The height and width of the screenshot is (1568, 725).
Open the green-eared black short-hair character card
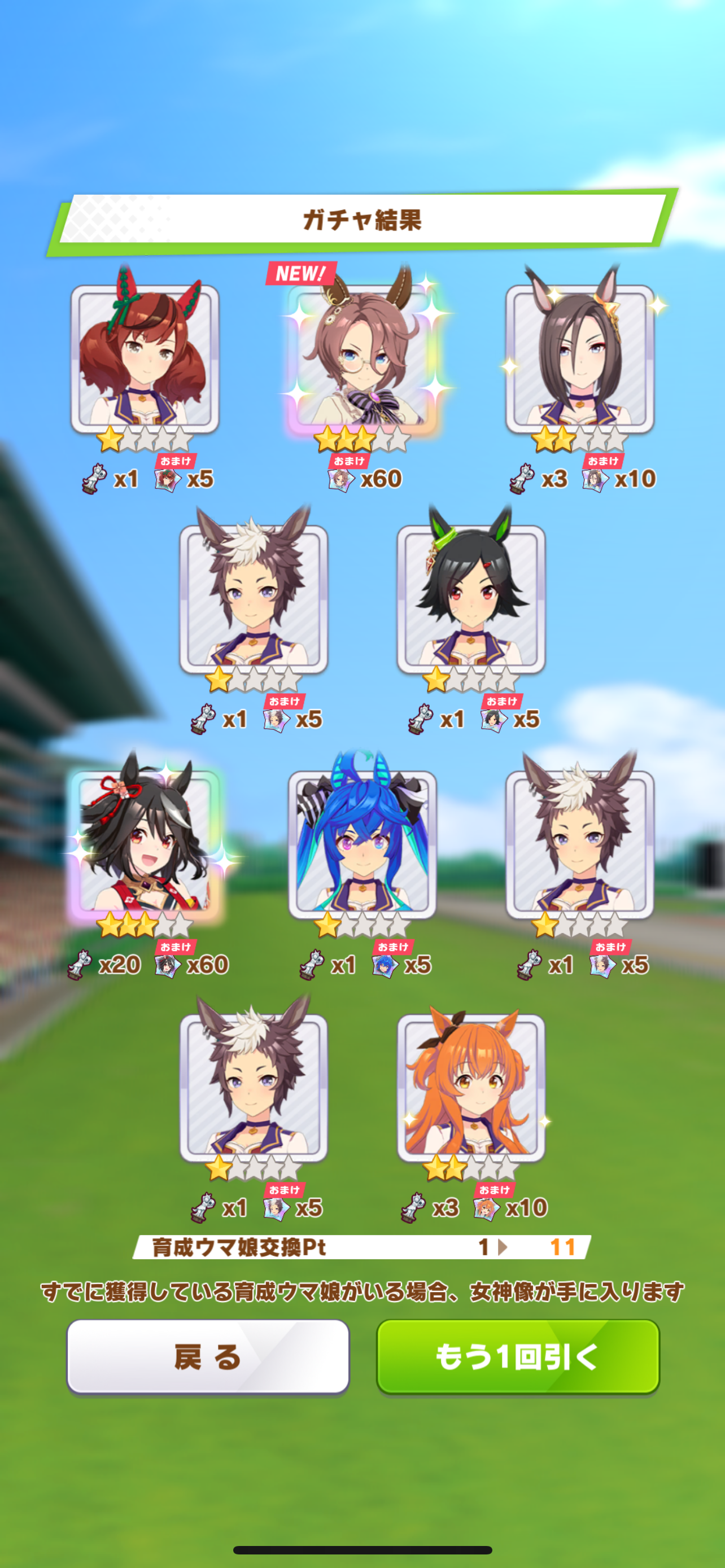tap(470, 599)
